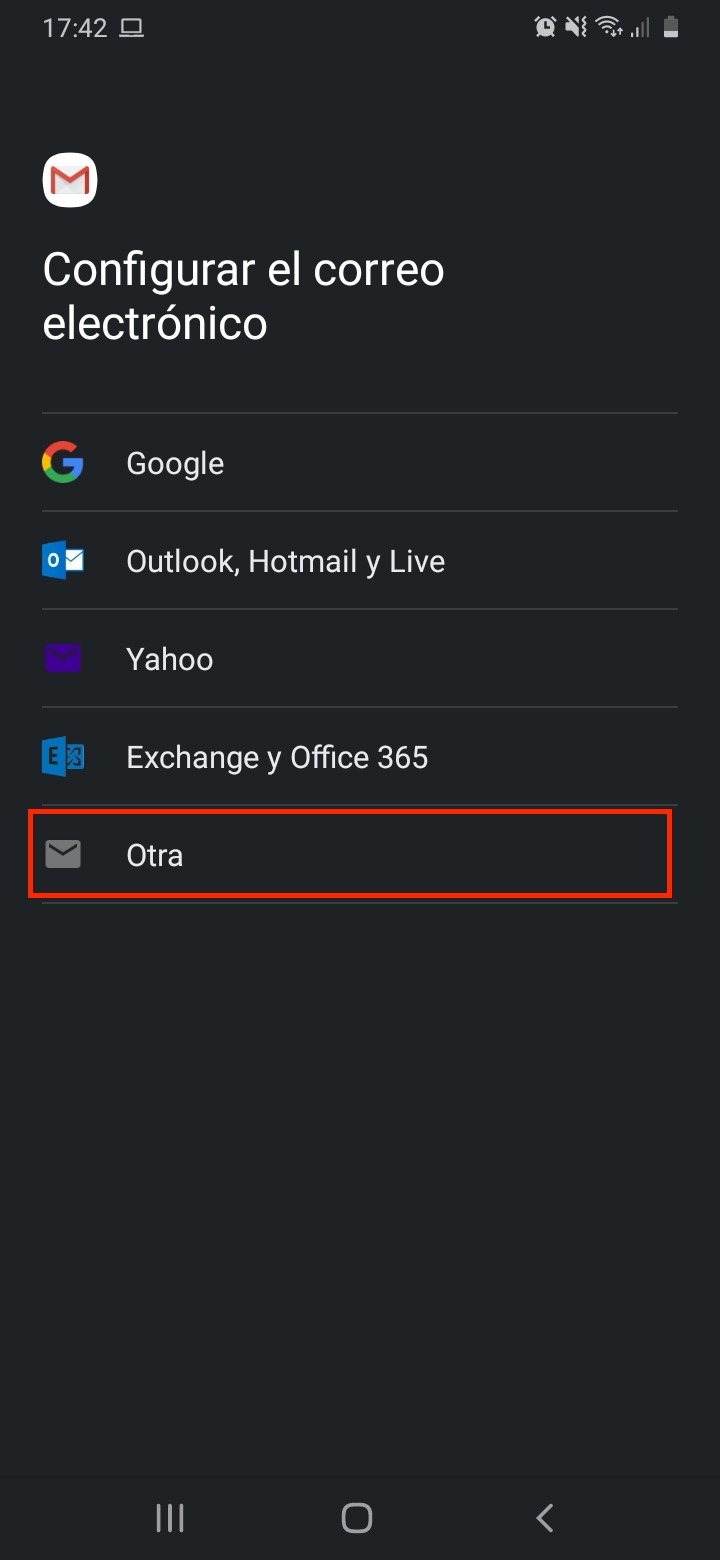The image size is (720, 1560).
Task: Tap the Otra email option
Action: pyautogui.click(x=360, y=855)
